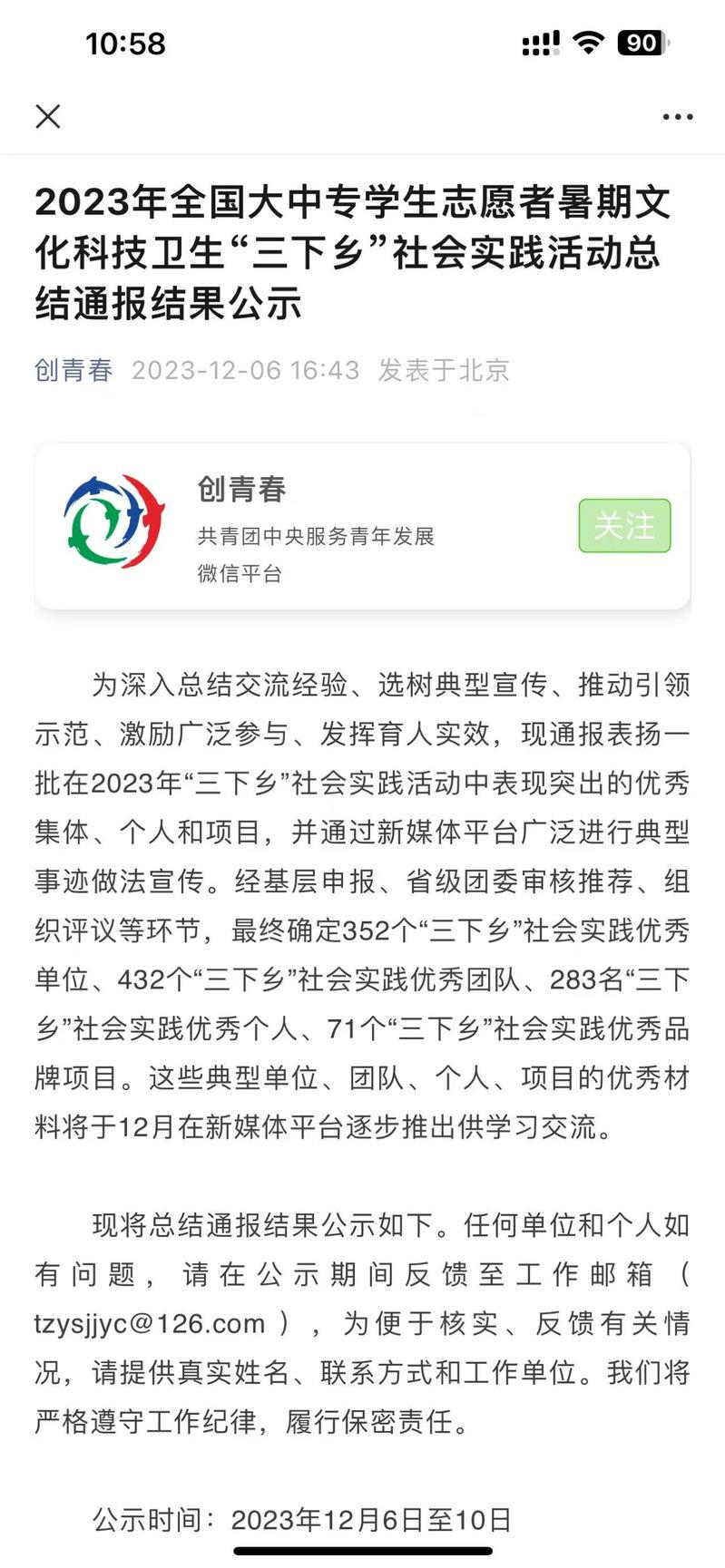
Task: Close the article with the X icon
Action: (48, 116)
